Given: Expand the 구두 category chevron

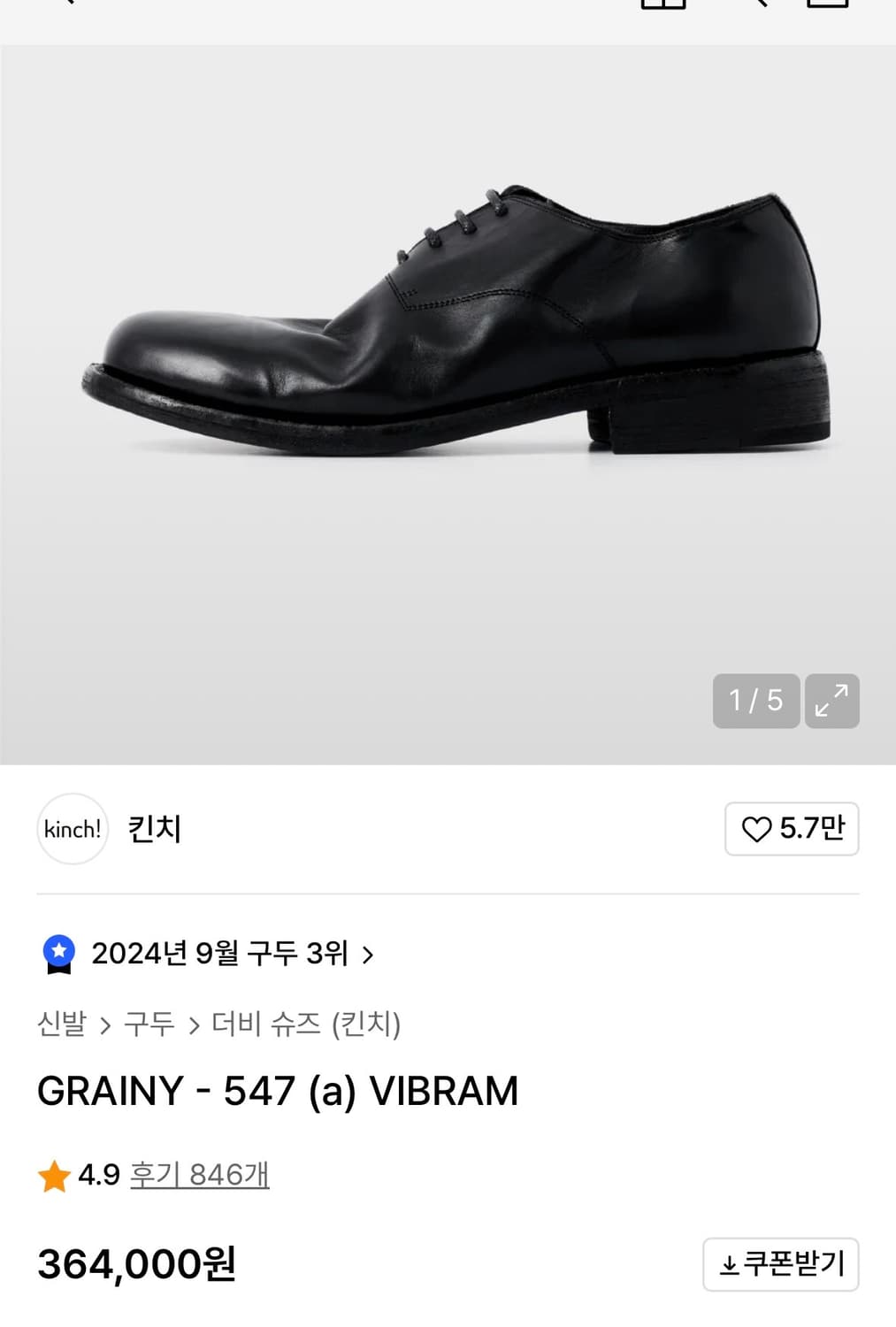Looking at the screenshot, I should [194, 1024].
